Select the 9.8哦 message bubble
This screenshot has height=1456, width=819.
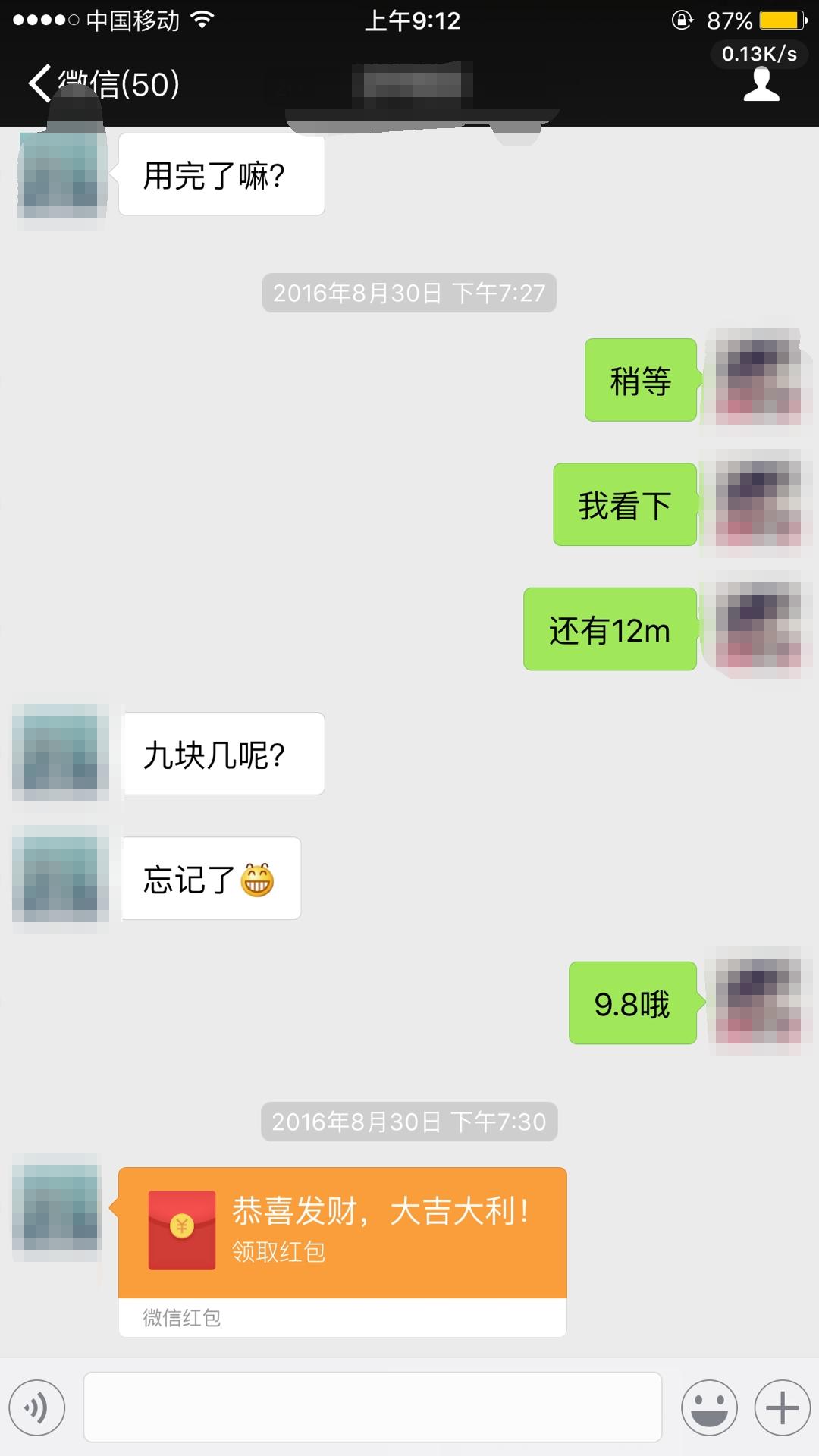[632, 1003]
